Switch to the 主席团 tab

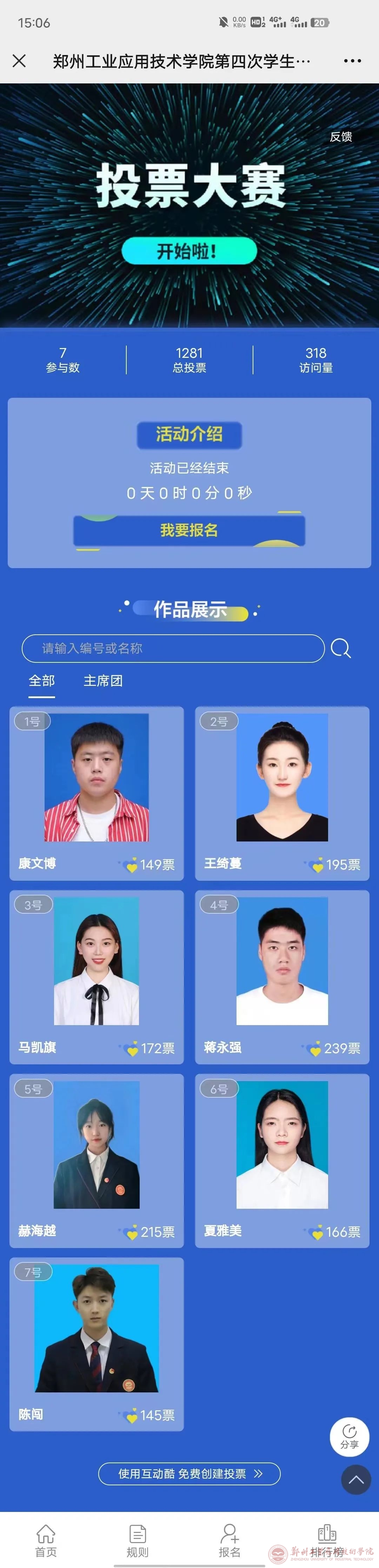click(x=103, y=681)
